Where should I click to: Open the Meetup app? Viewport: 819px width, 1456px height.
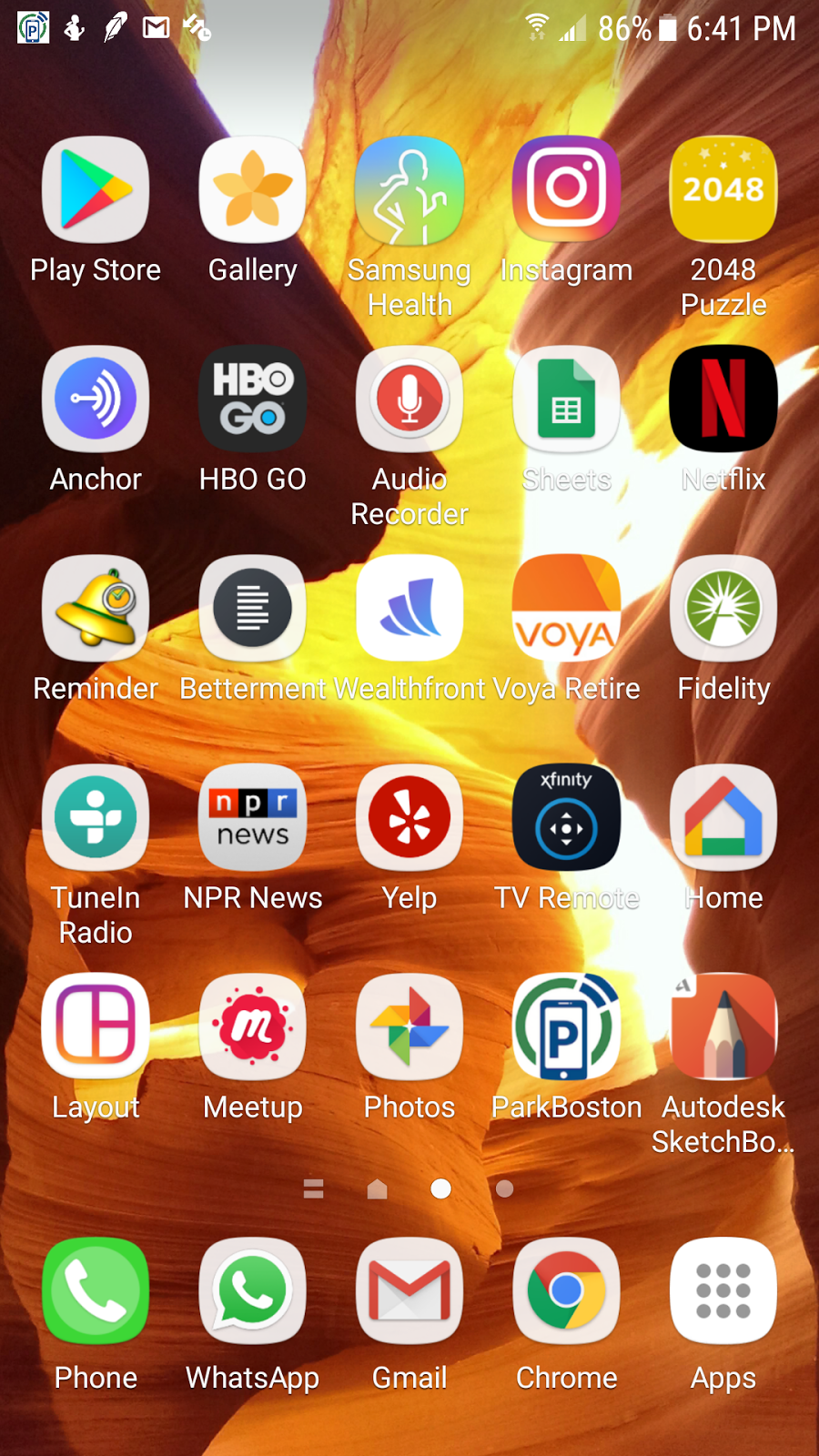pos(253,1027)
